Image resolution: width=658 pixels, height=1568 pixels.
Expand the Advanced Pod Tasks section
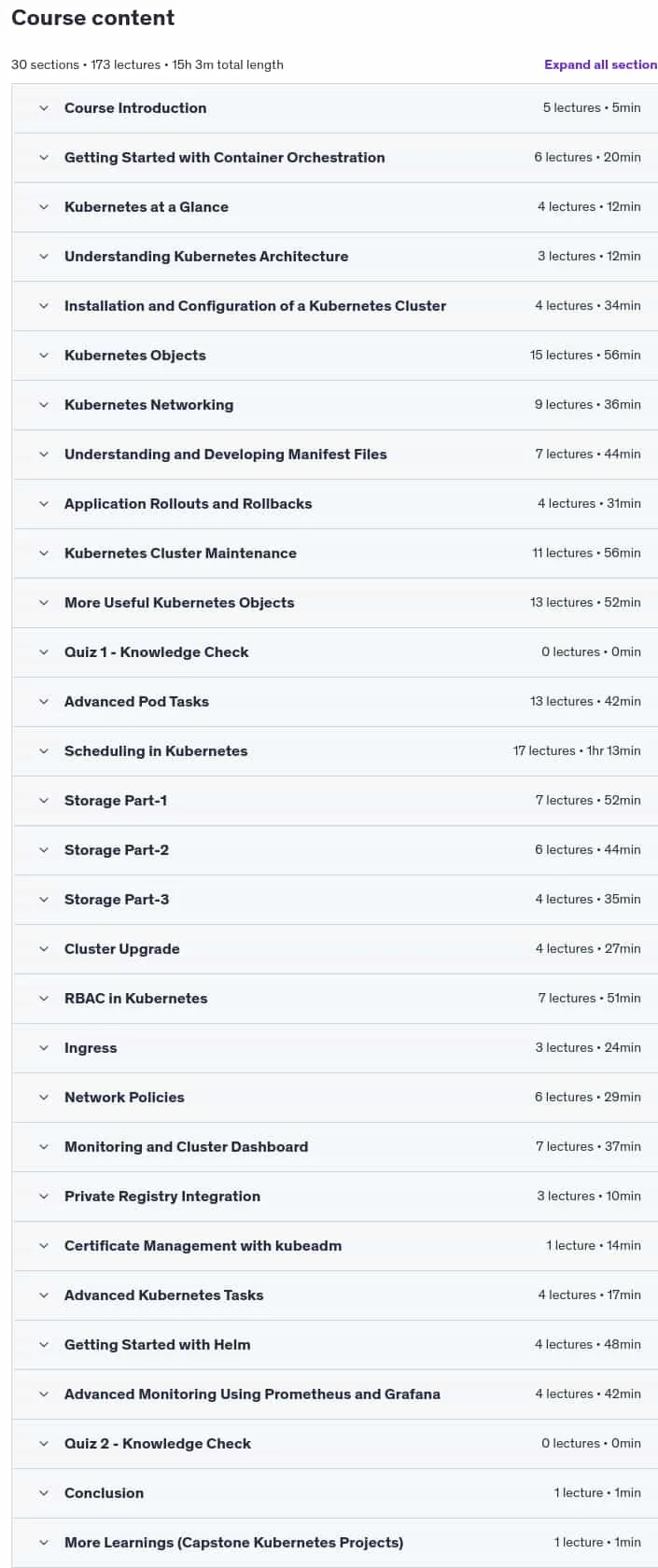pos(335,702)
